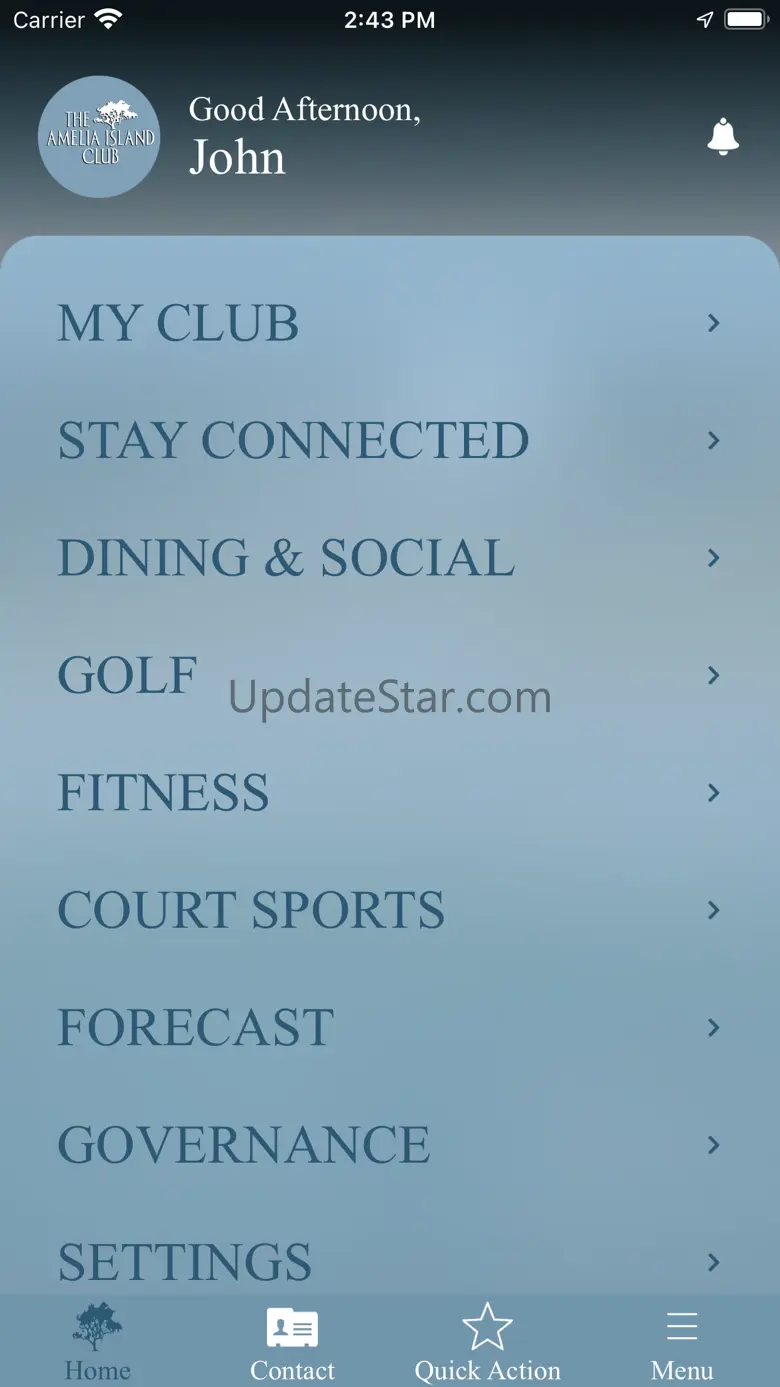Viewport: 780px width, 1387px height.
Task: Switch to the Home tab
Action: coord(97,1341)
